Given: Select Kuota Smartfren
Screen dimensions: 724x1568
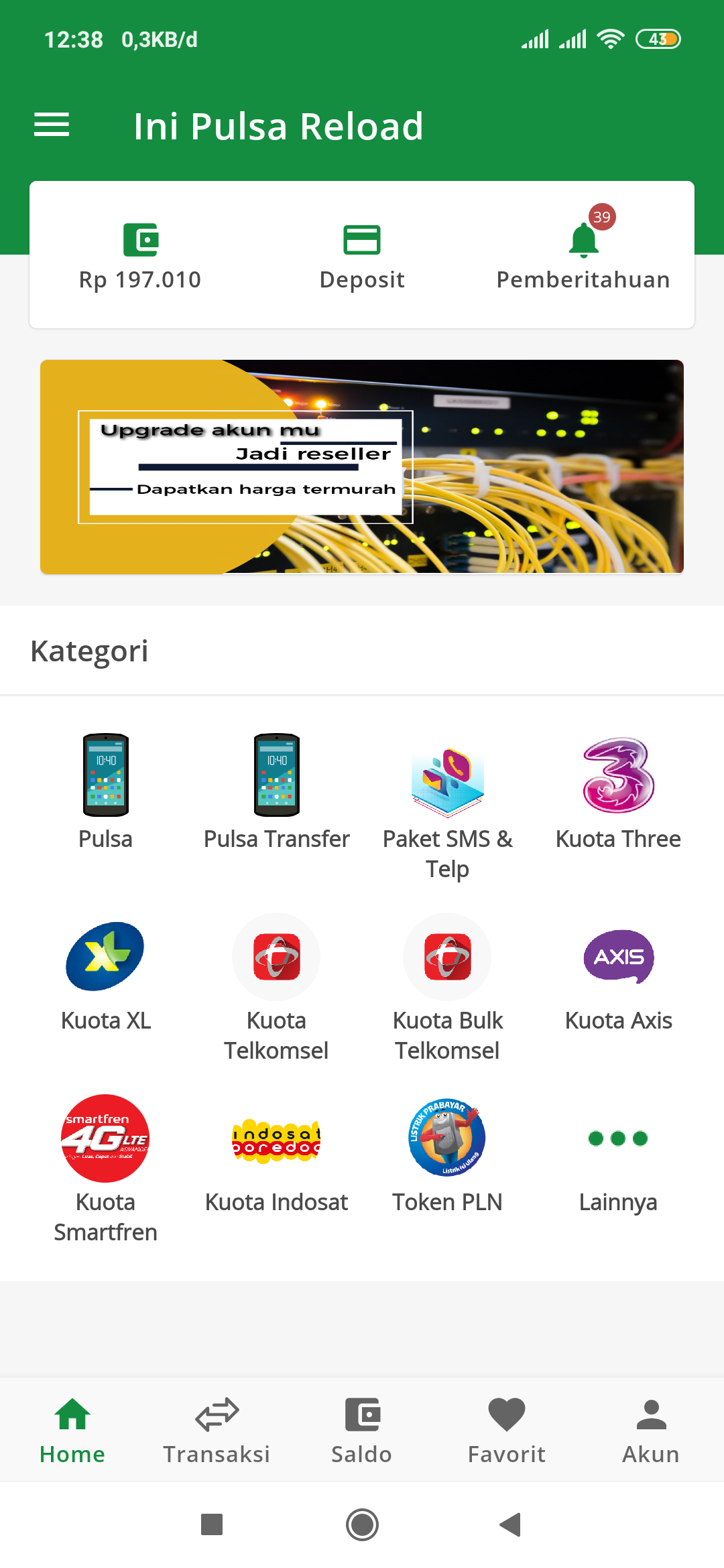Looking at the screenshot, I should pyautogui.click(x=105, y=1169).
